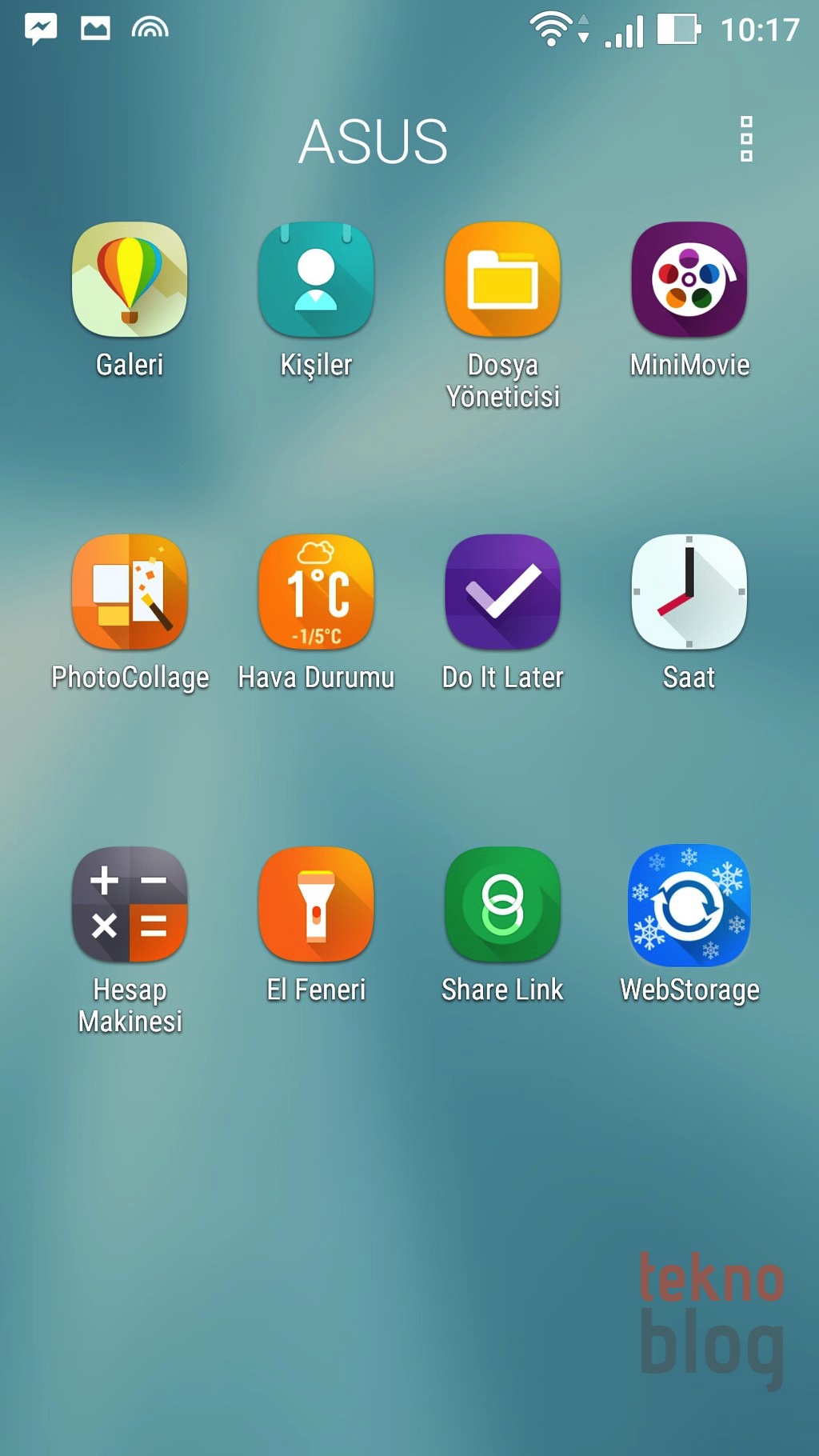Screen dimensions: 819x1456
Task: Tap the ASUS folder name
Action: [373, 142]
